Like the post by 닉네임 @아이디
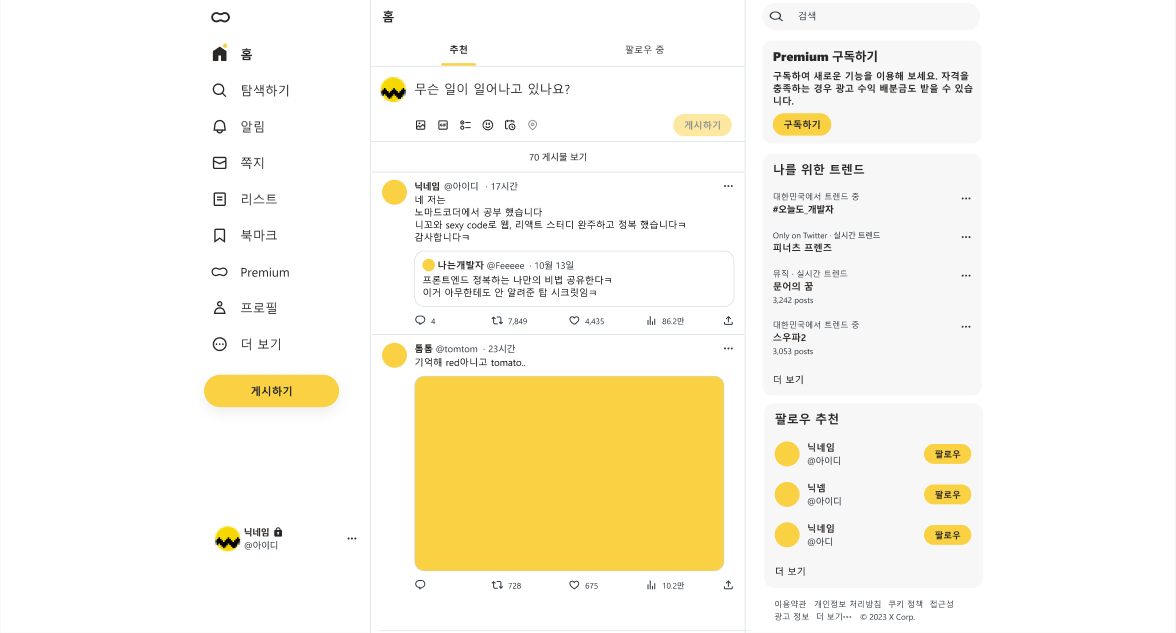 tap(575, 321)
